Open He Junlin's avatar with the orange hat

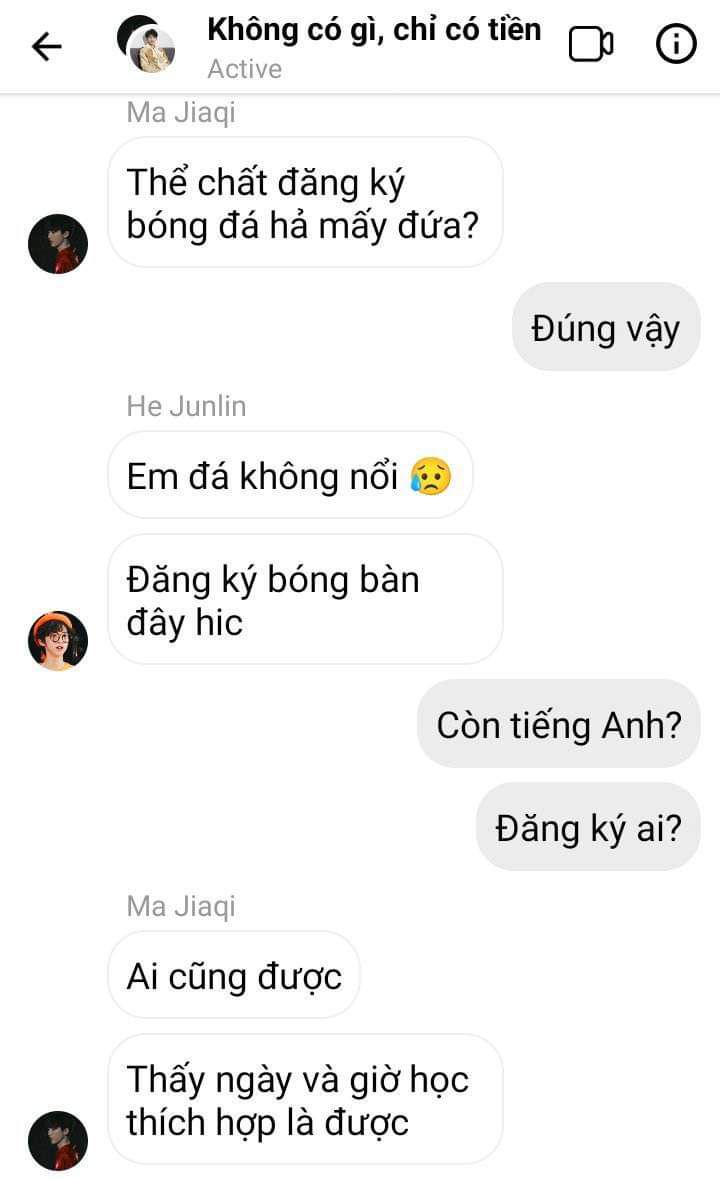point(58,641)
